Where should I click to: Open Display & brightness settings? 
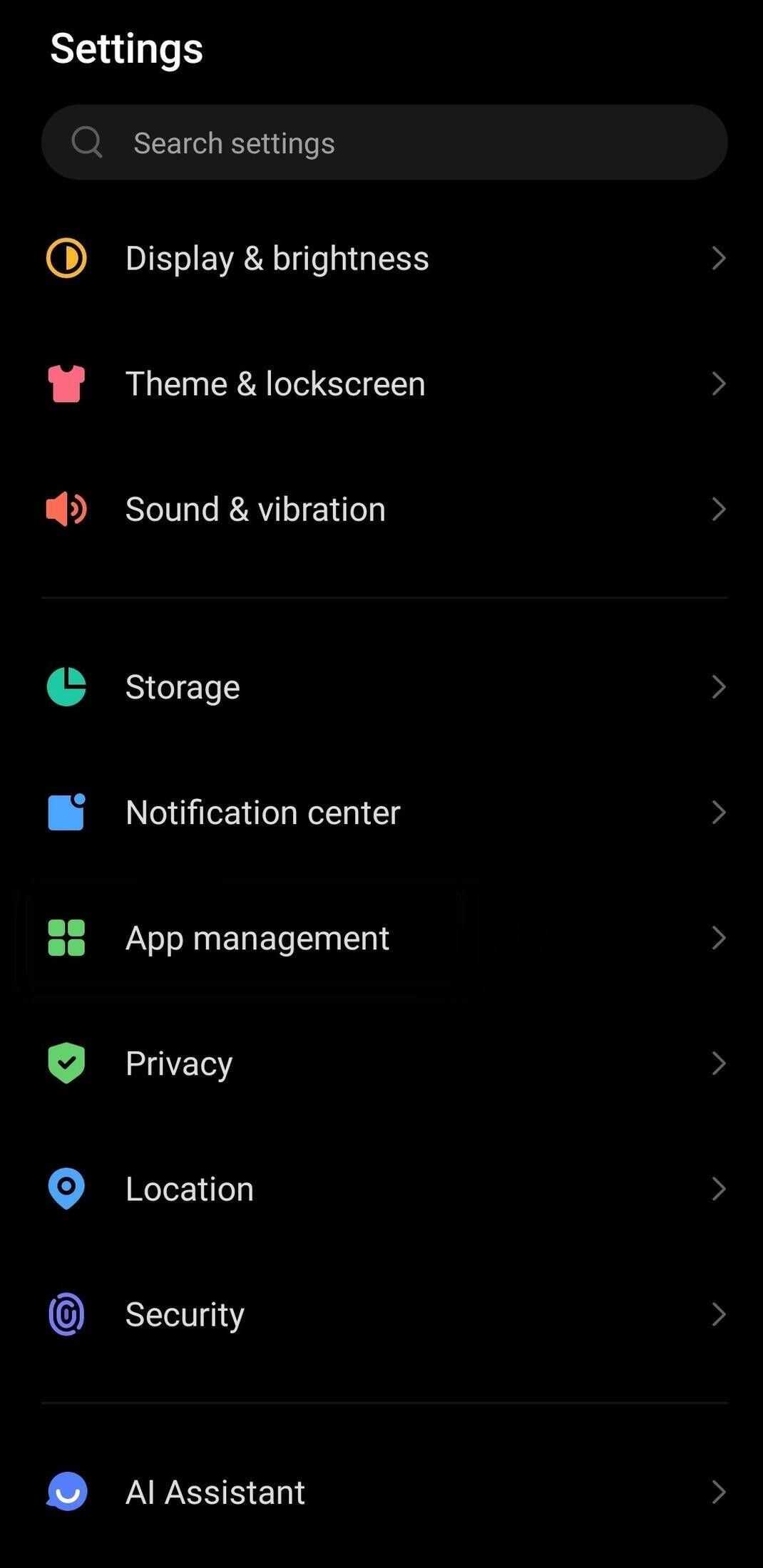pyautogui.click(x=384, y=258)
